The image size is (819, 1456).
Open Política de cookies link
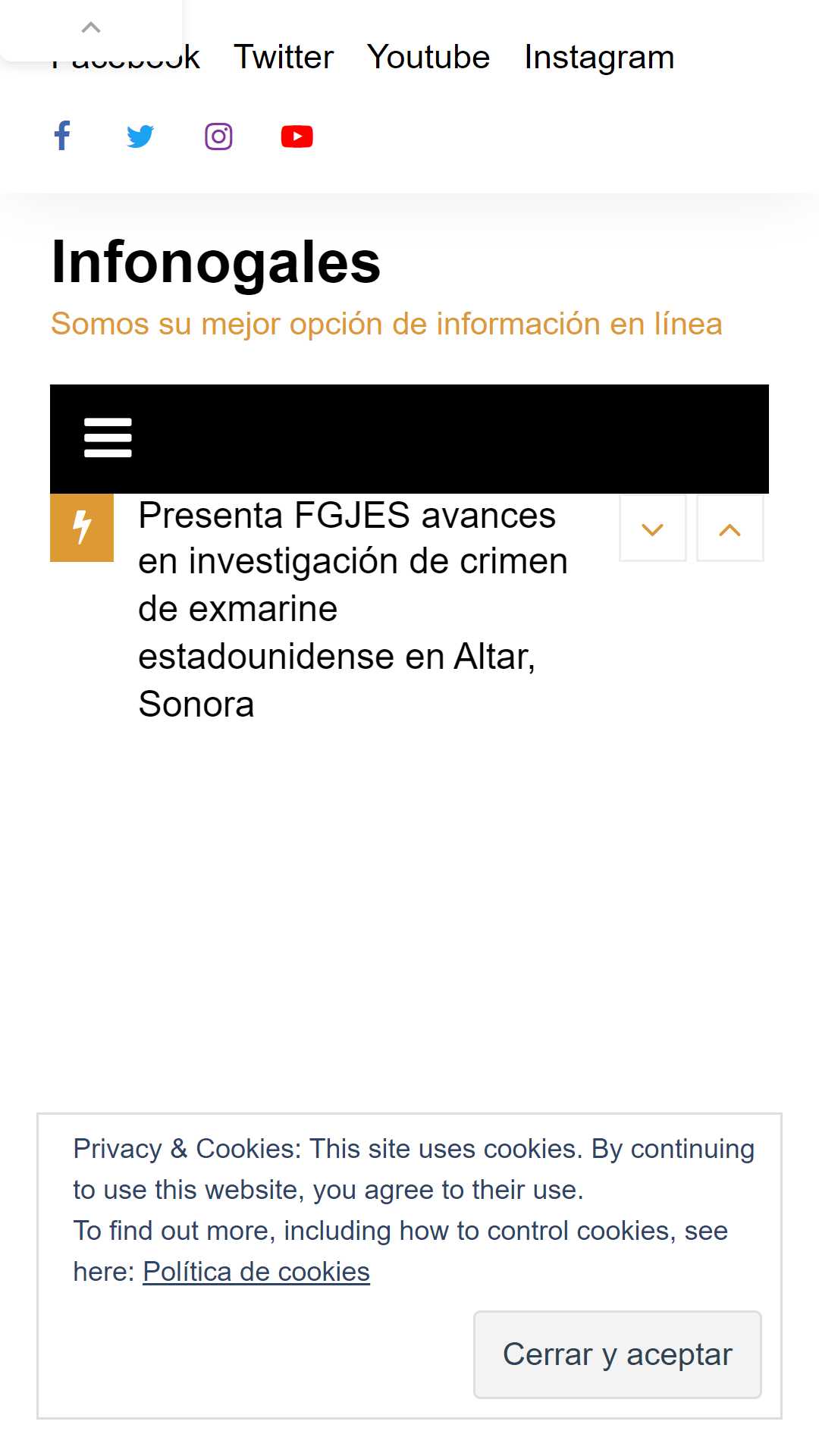256,1272
